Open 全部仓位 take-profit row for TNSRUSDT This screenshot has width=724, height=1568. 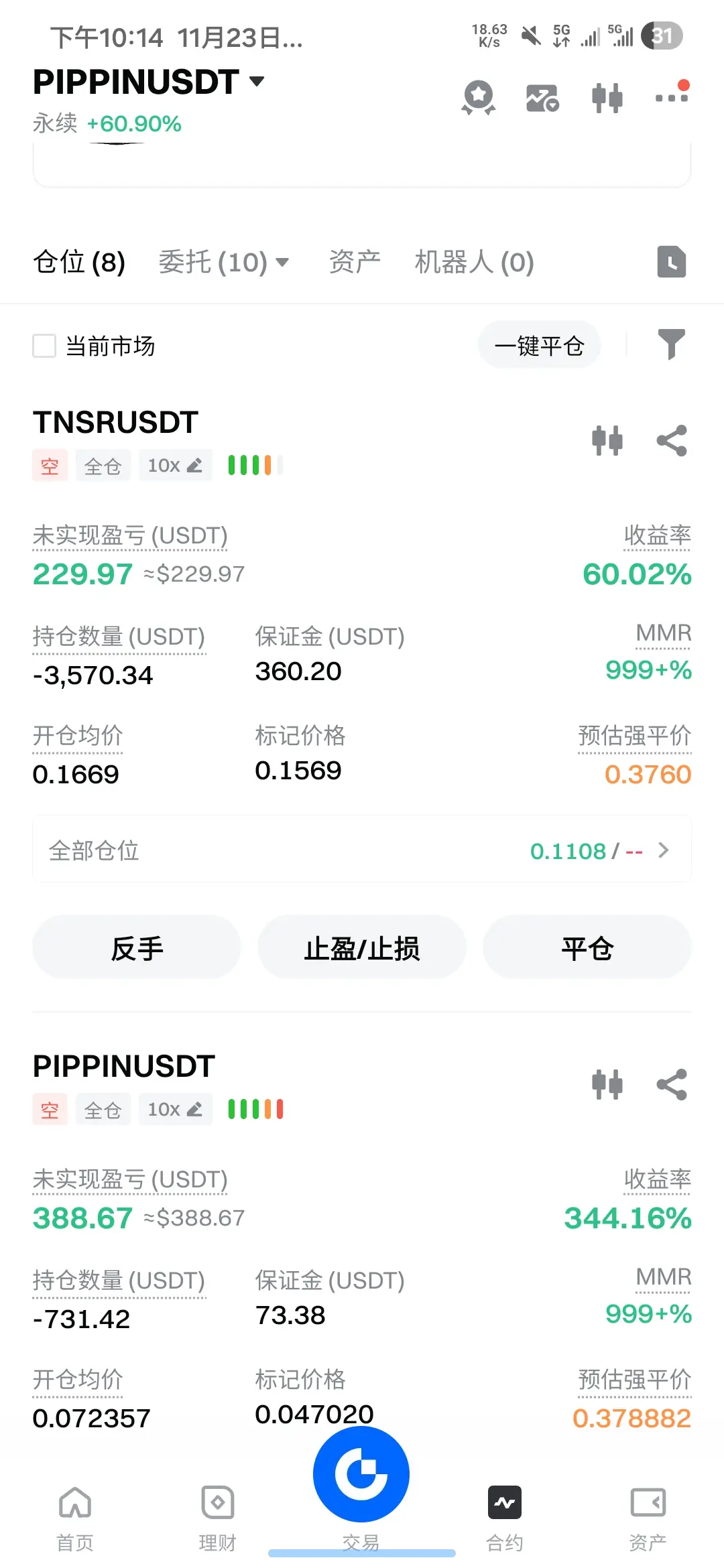[x=362, y=851]
